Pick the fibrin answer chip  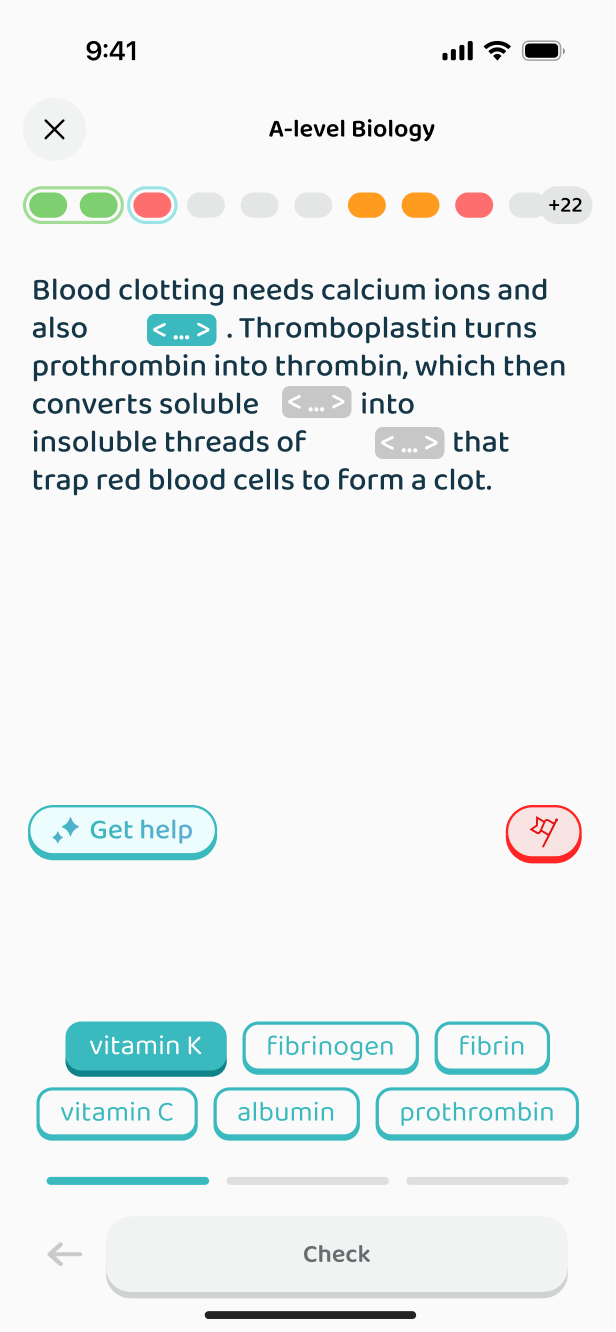[492, 1048]
